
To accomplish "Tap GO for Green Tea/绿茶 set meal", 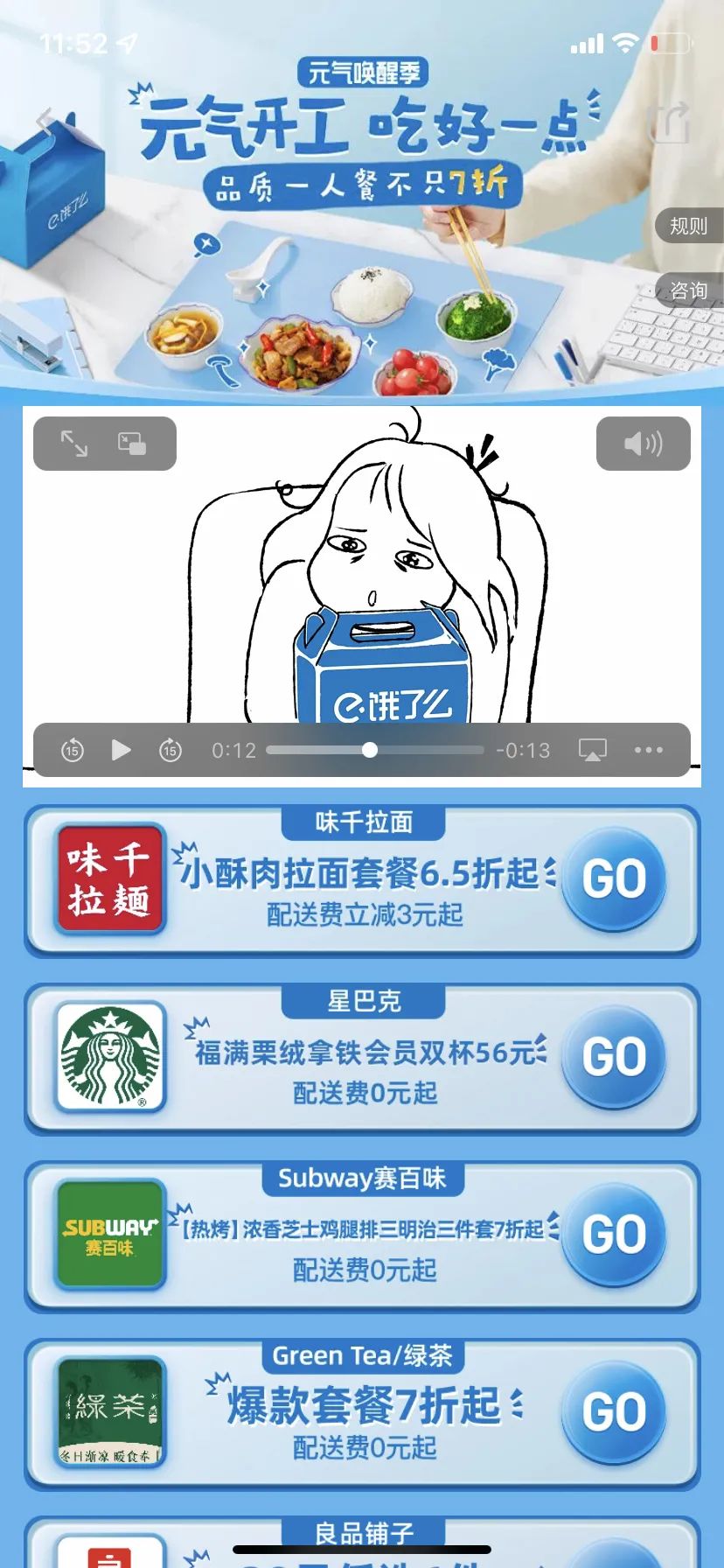I will (614, 1411).
